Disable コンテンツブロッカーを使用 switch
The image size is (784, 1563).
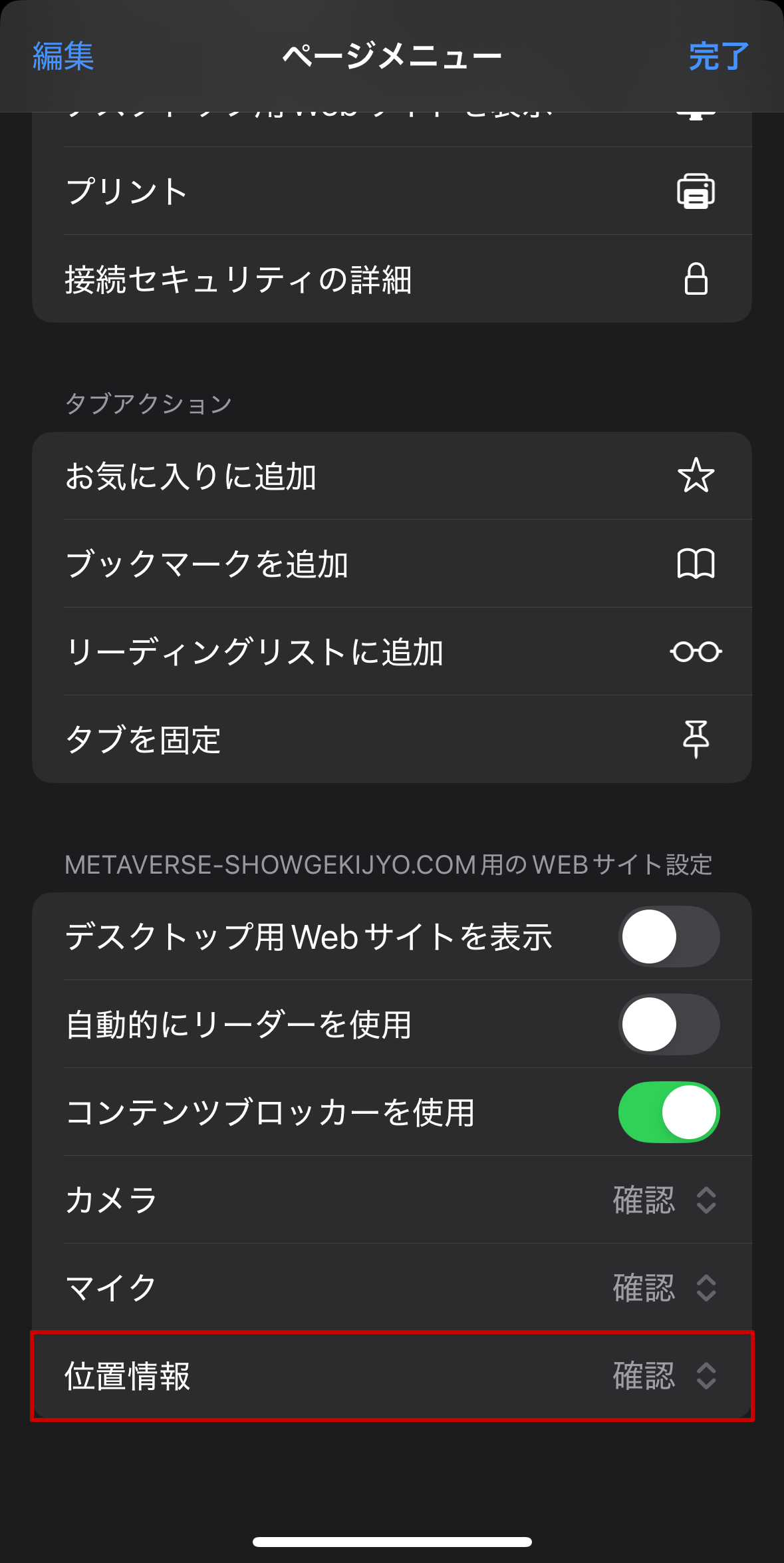668,1112
